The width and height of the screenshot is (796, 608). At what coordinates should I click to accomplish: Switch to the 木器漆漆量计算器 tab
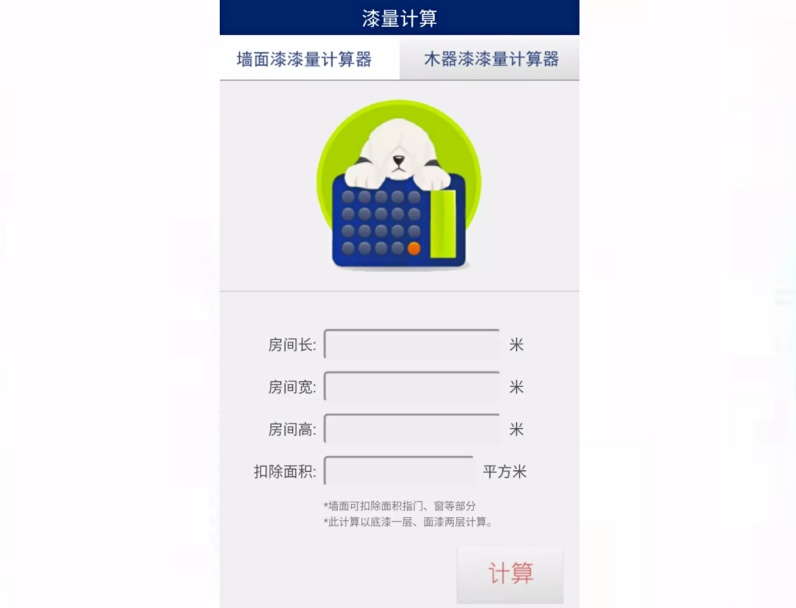pyautogui.click(x=490, y=59)
